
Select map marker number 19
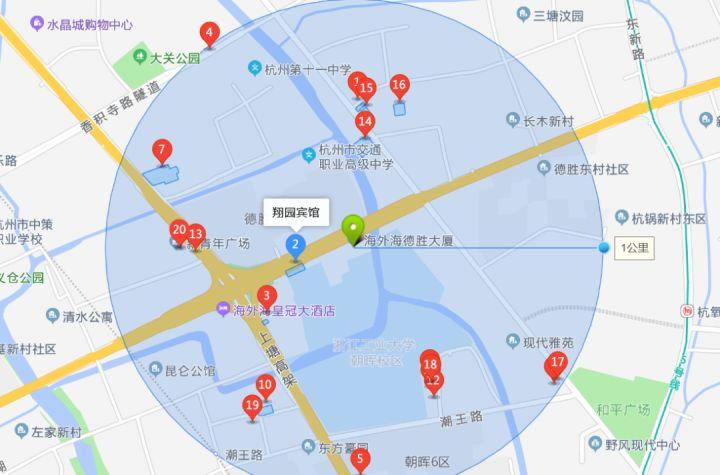252,406
